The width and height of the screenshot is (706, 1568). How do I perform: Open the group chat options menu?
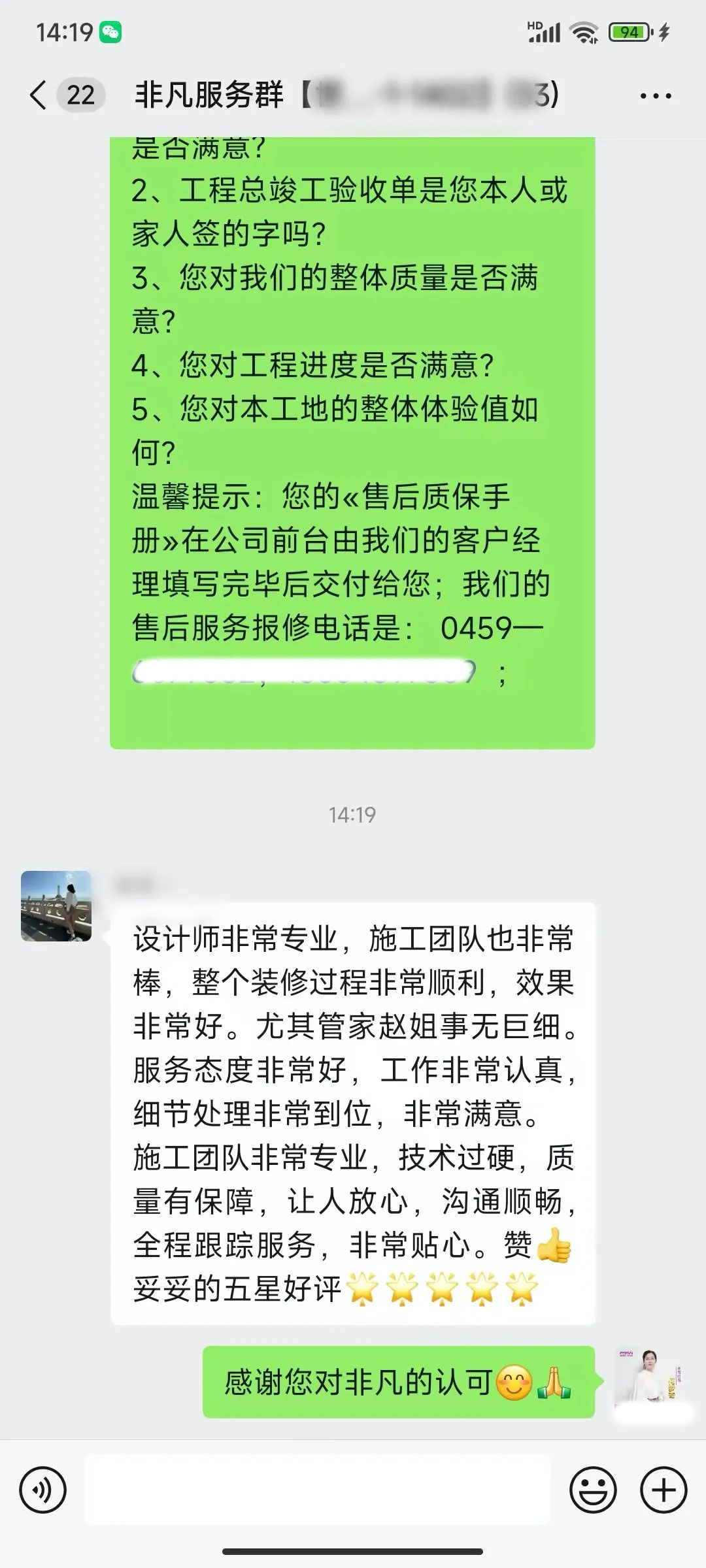coord(656,97)
